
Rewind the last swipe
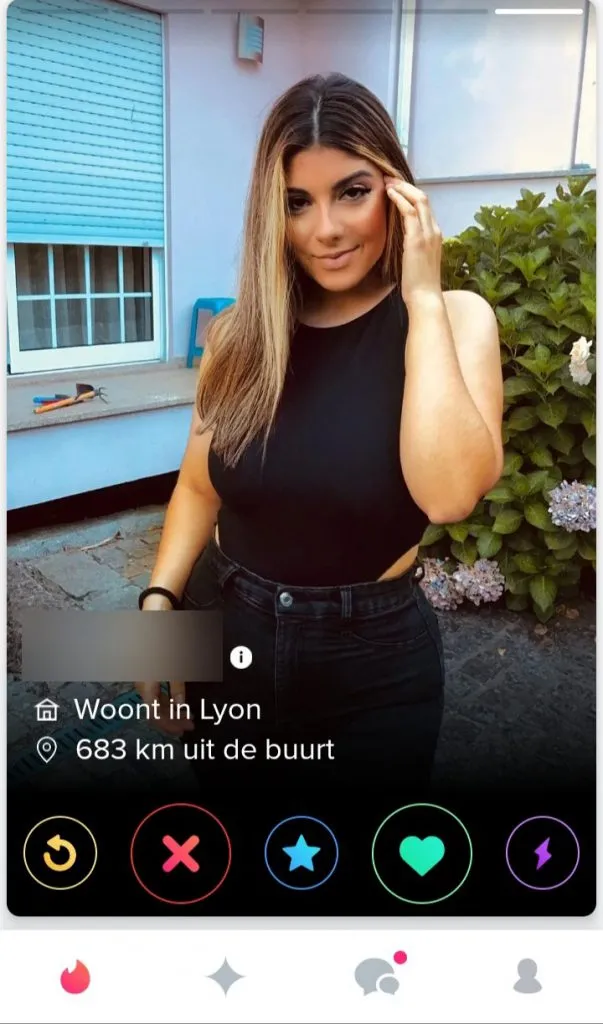[60, 853]
